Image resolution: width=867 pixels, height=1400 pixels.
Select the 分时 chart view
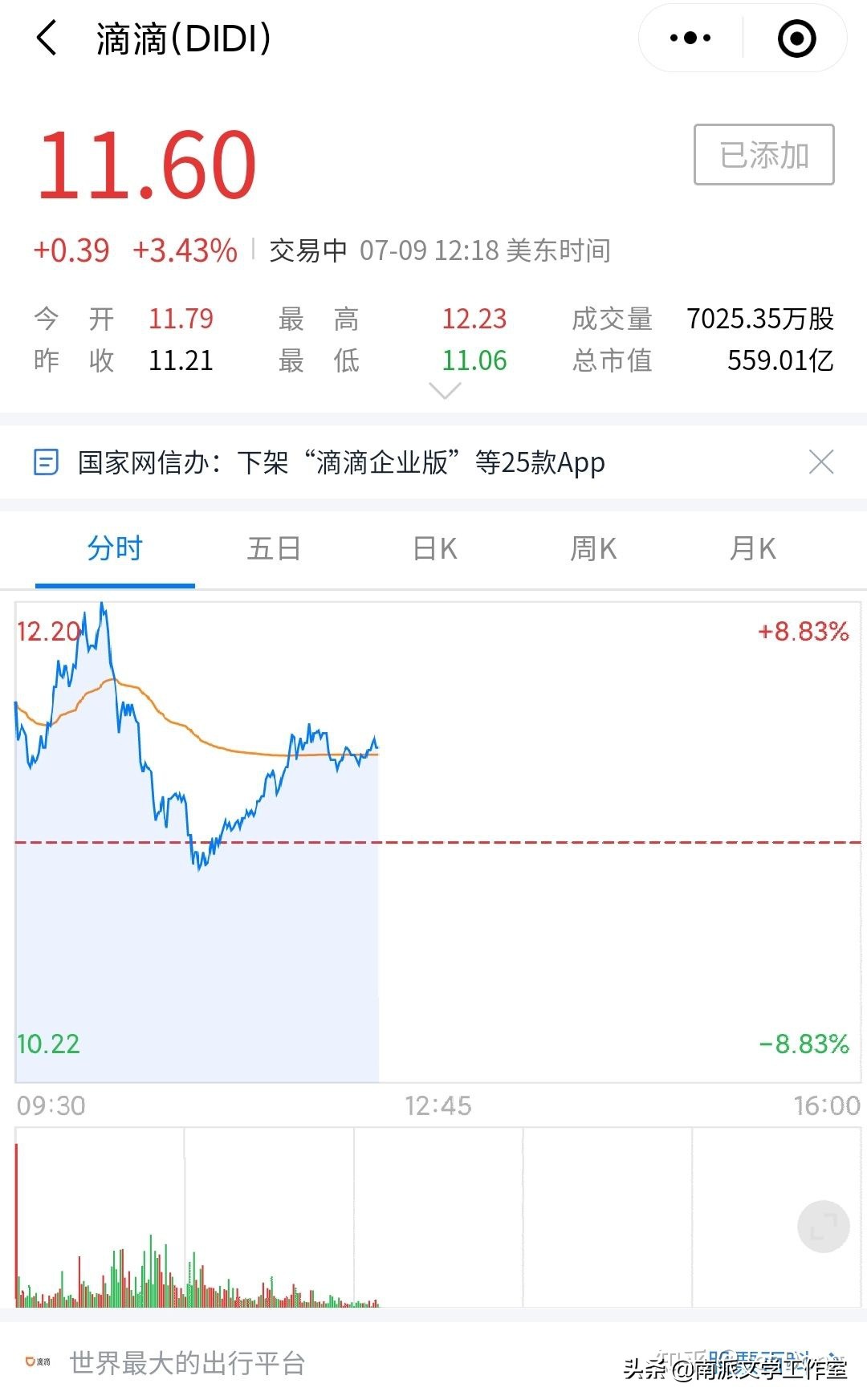click(x=114, y=548)
